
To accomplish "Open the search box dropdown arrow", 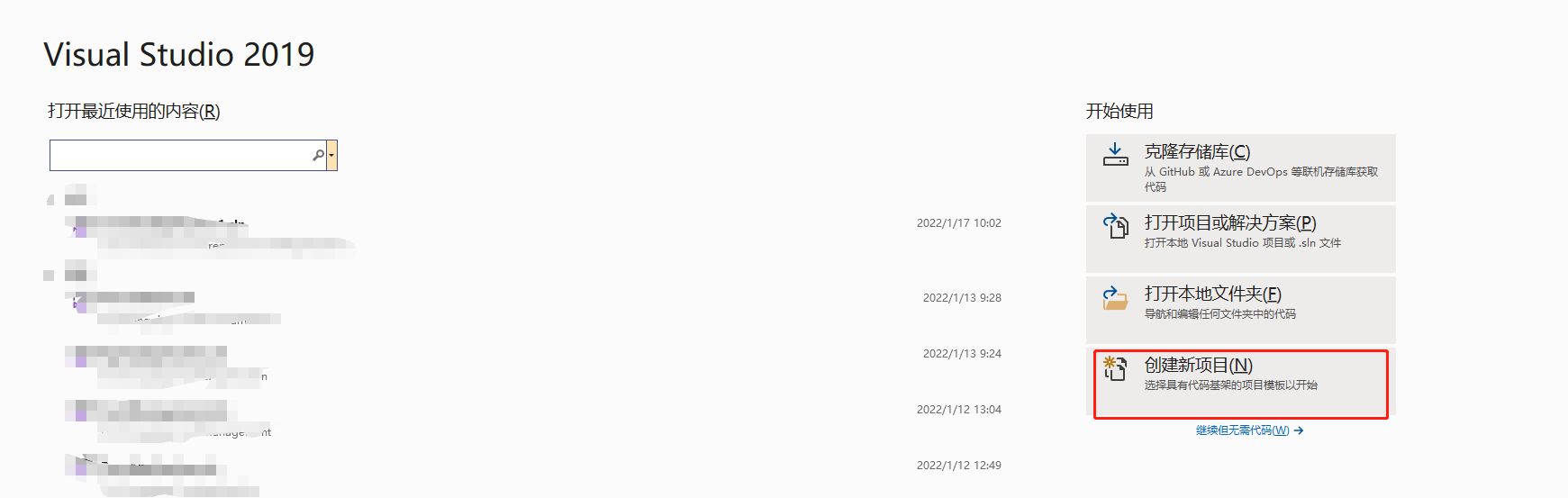I will pos(332,155).
